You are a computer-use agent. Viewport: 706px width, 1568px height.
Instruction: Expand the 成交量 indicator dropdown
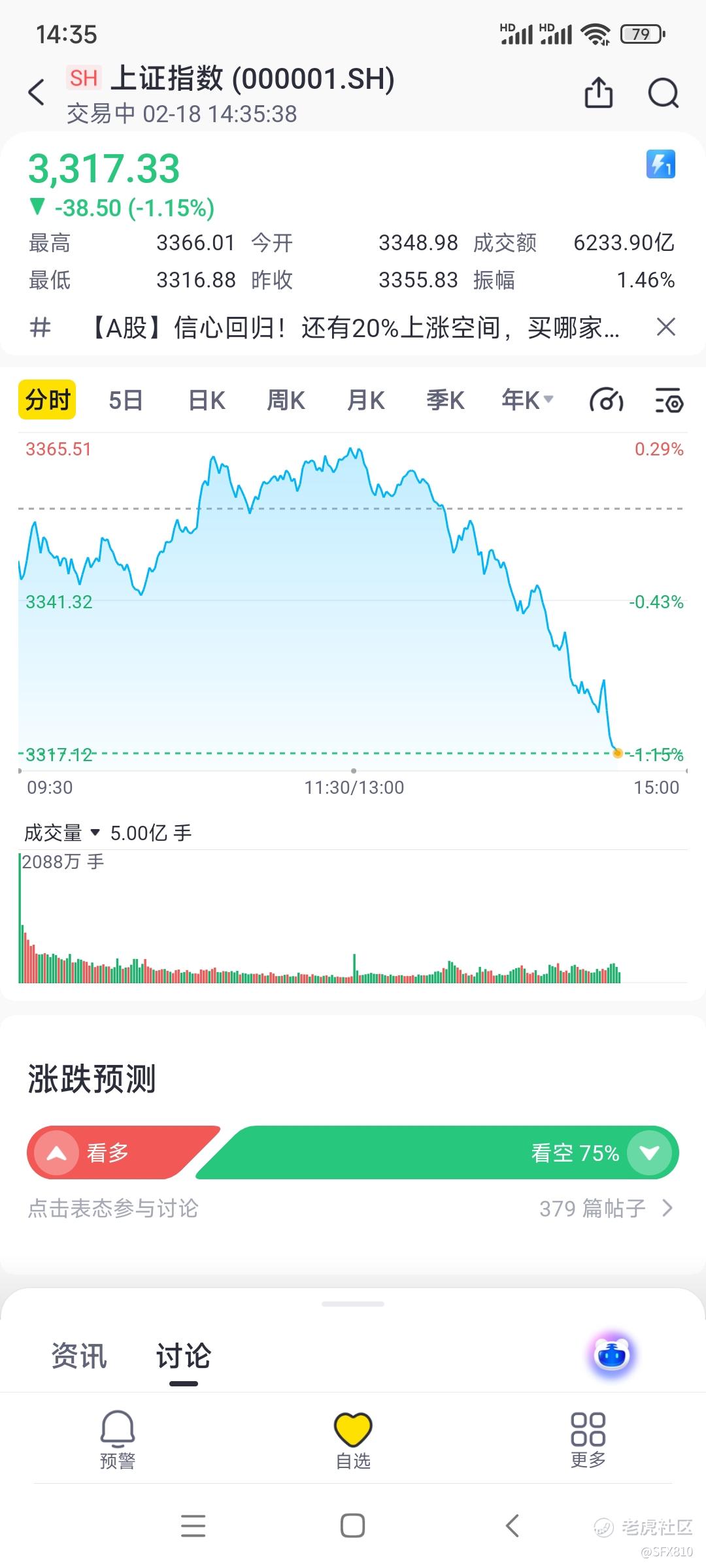[62, 832]
